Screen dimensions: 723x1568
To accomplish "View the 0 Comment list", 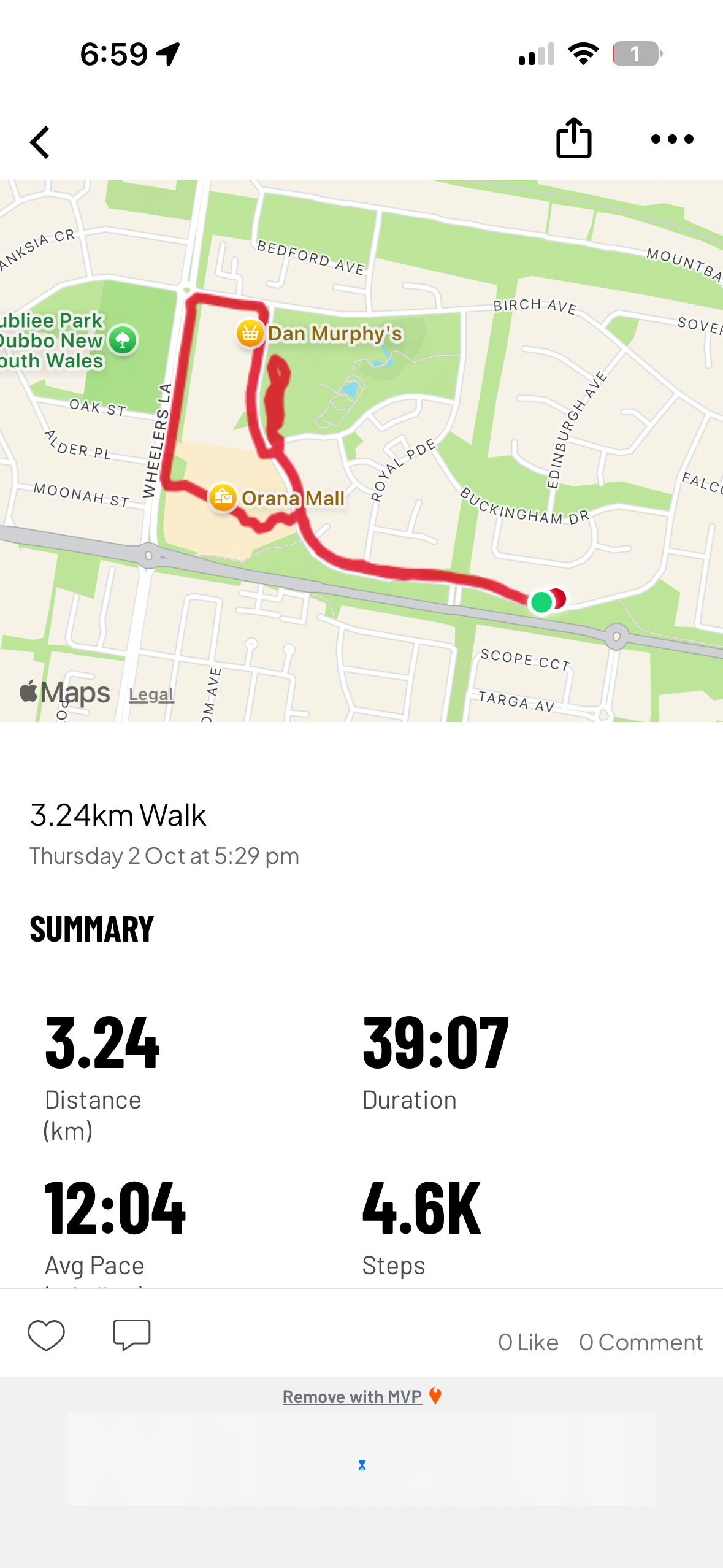I will tap(641, 1342).
